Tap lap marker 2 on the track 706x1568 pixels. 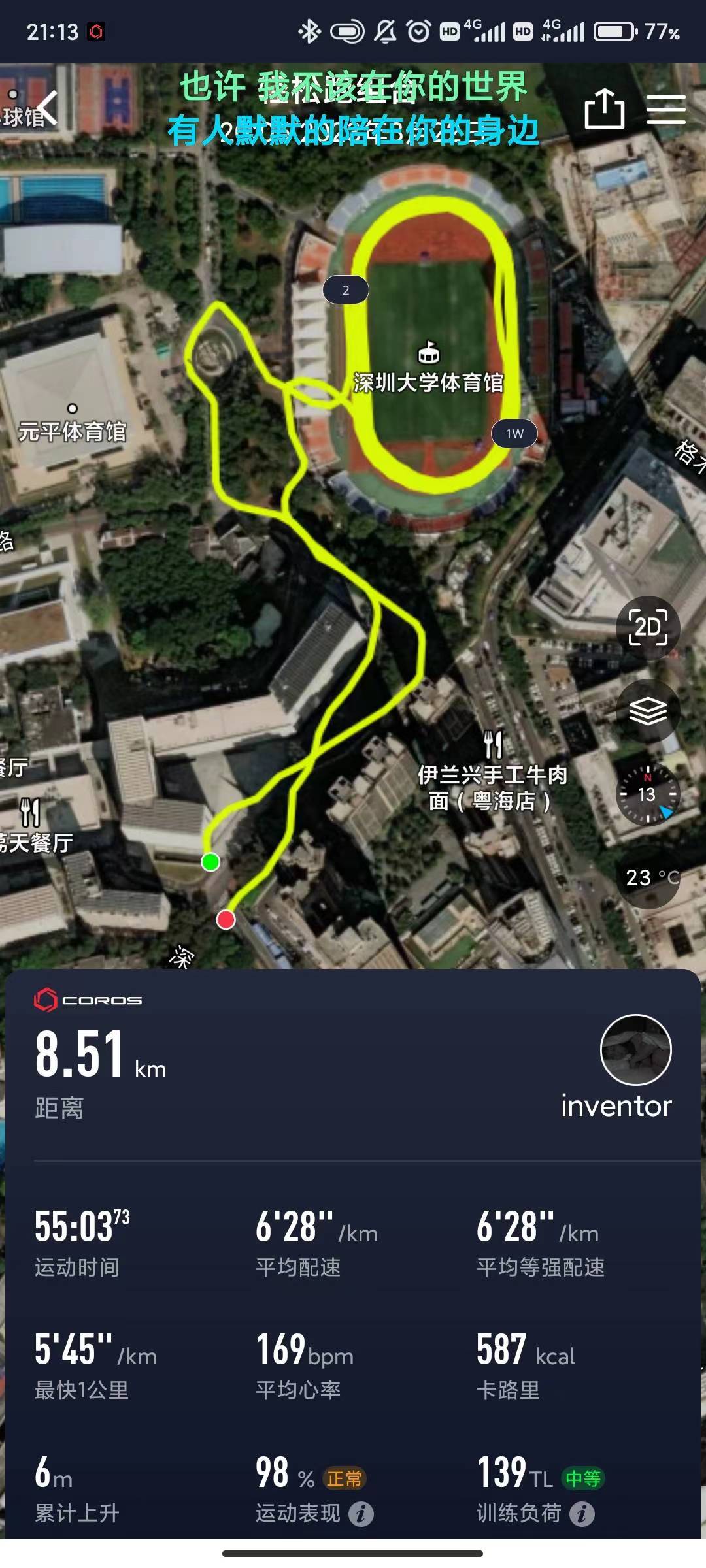[346, 290]
